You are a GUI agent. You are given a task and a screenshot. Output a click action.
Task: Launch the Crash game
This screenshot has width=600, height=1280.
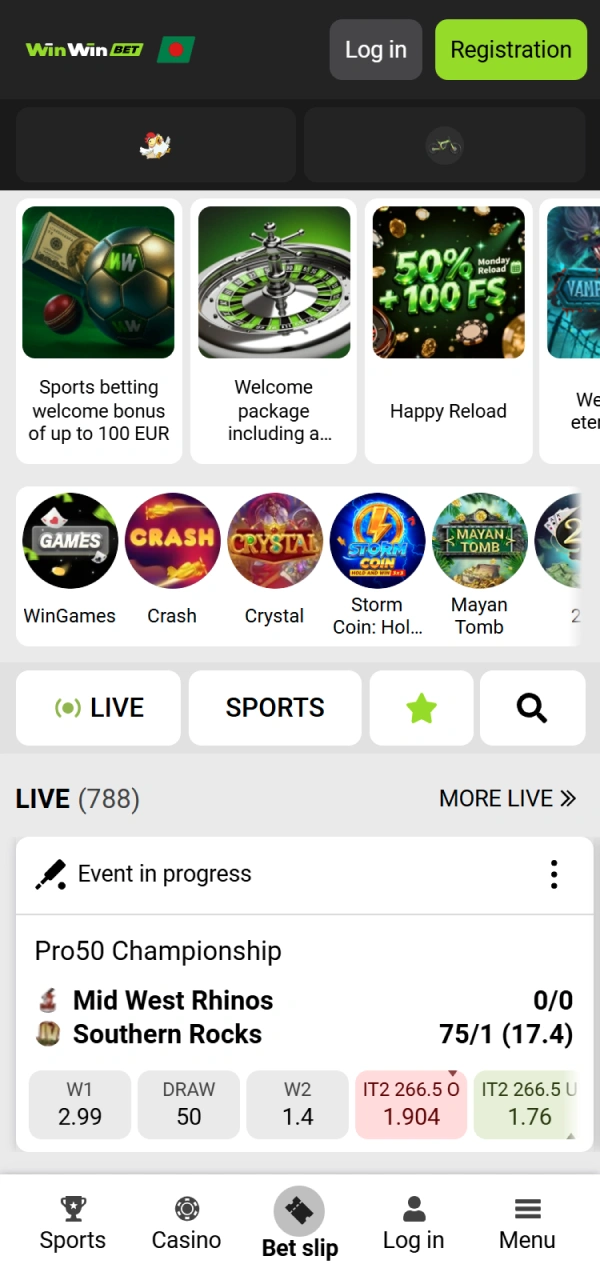172,558
